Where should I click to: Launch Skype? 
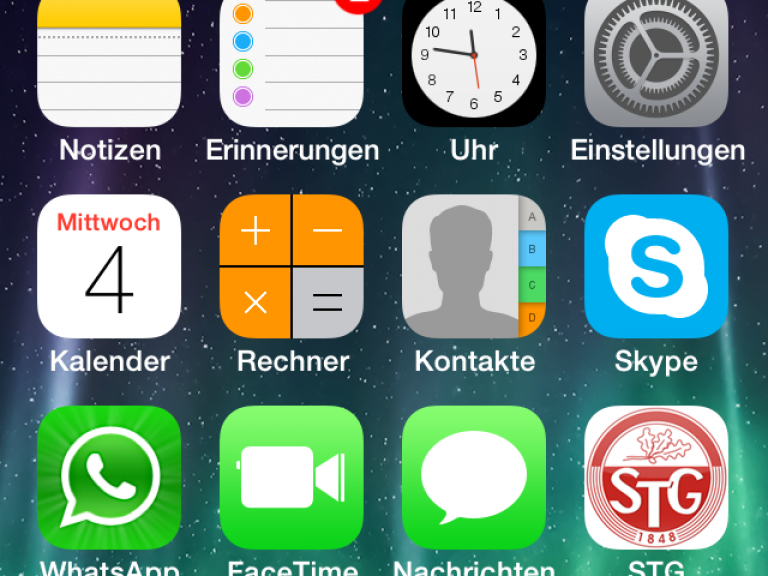click(x=657, y=266)
